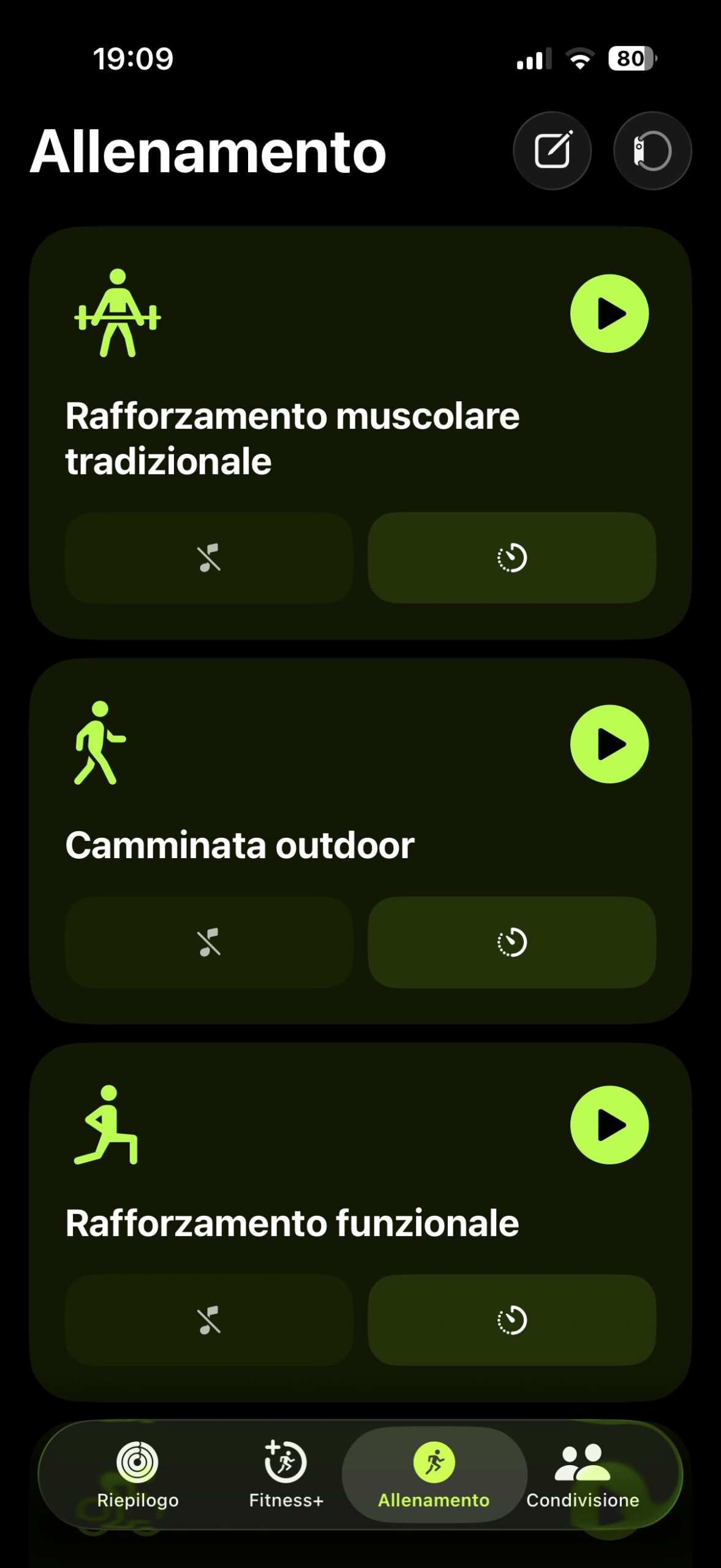Start Rafforzamento funzionale workout

609,1125
